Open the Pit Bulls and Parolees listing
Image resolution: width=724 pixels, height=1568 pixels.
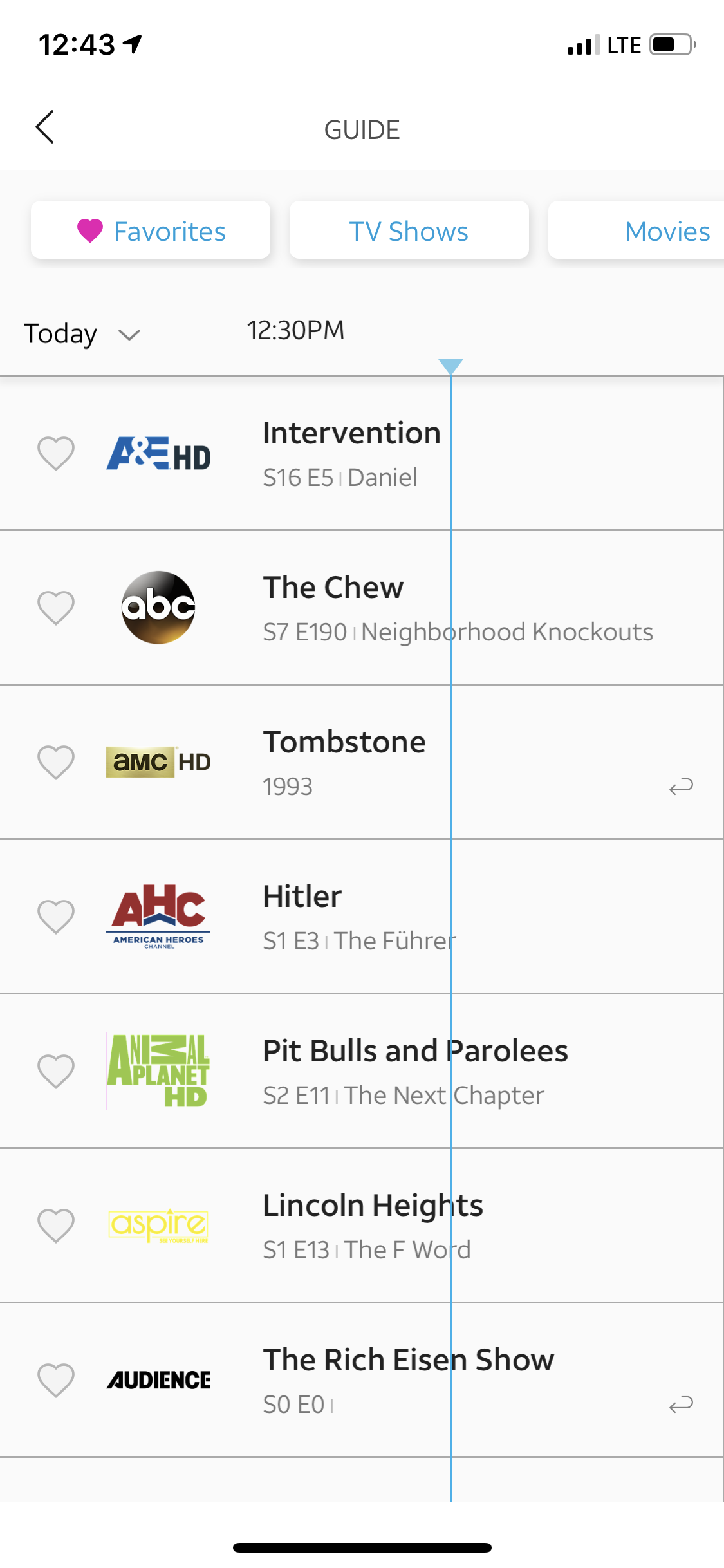point(415,1050)
